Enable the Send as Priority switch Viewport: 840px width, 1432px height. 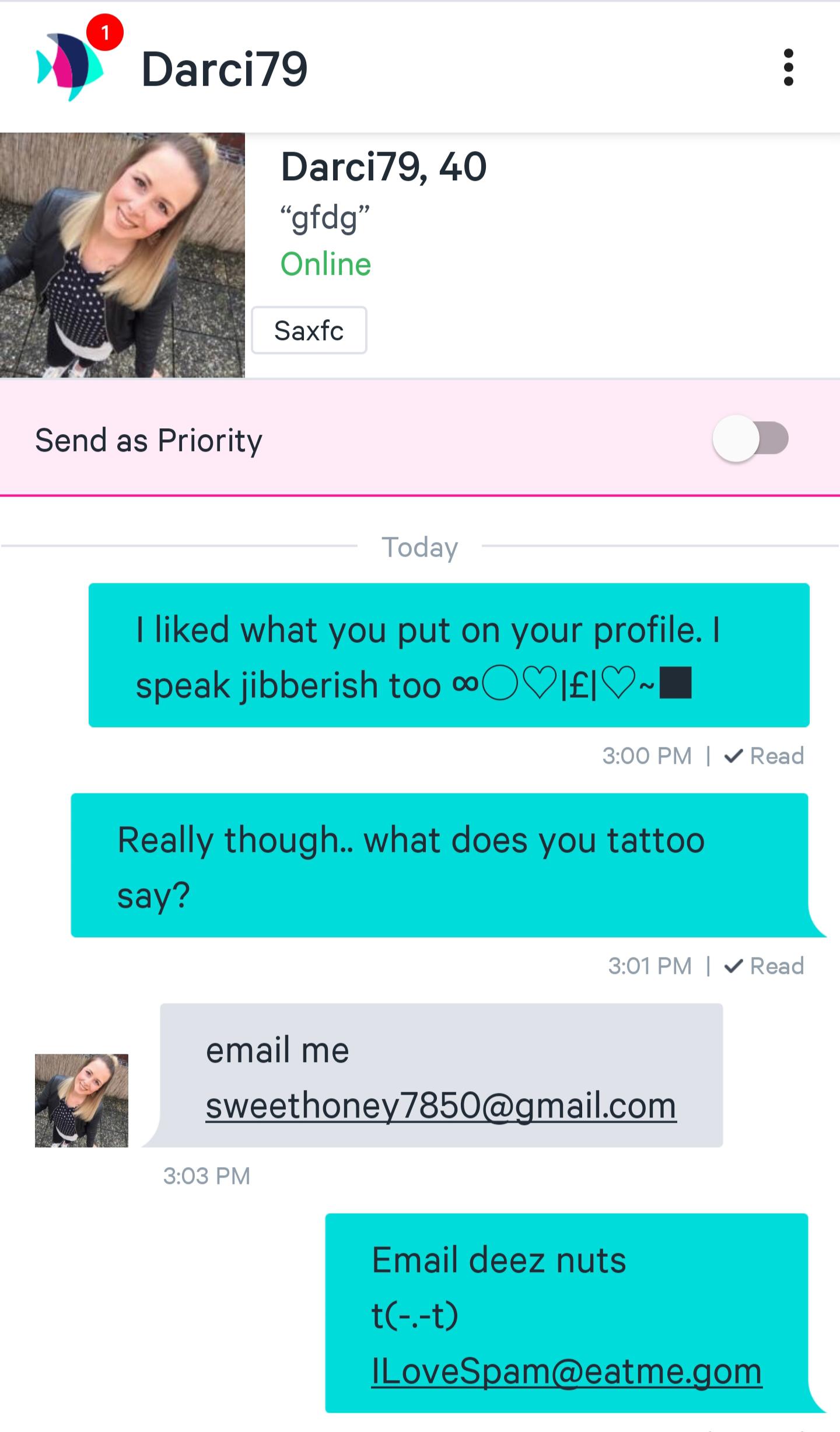[x=750, y=439]
